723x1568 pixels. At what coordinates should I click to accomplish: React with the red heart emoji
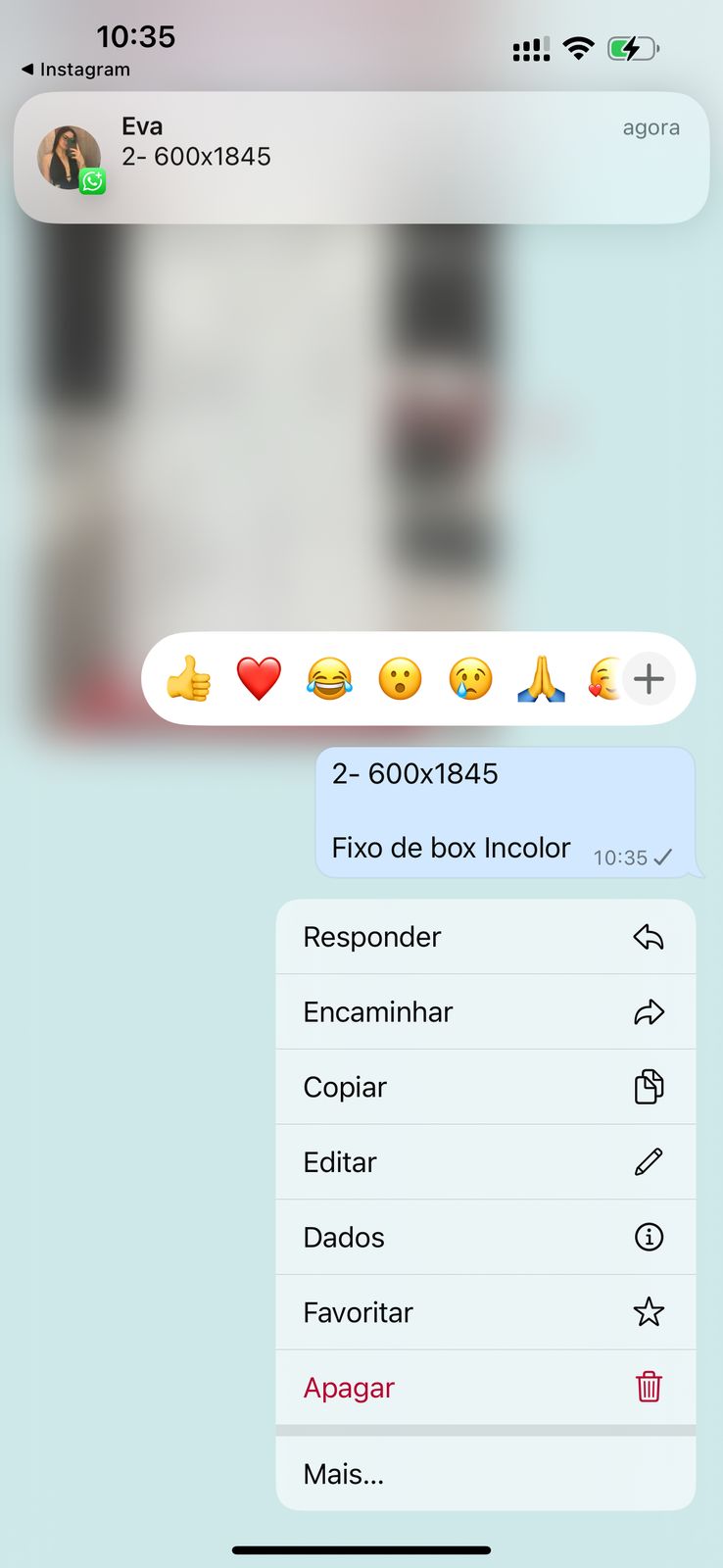259,678
